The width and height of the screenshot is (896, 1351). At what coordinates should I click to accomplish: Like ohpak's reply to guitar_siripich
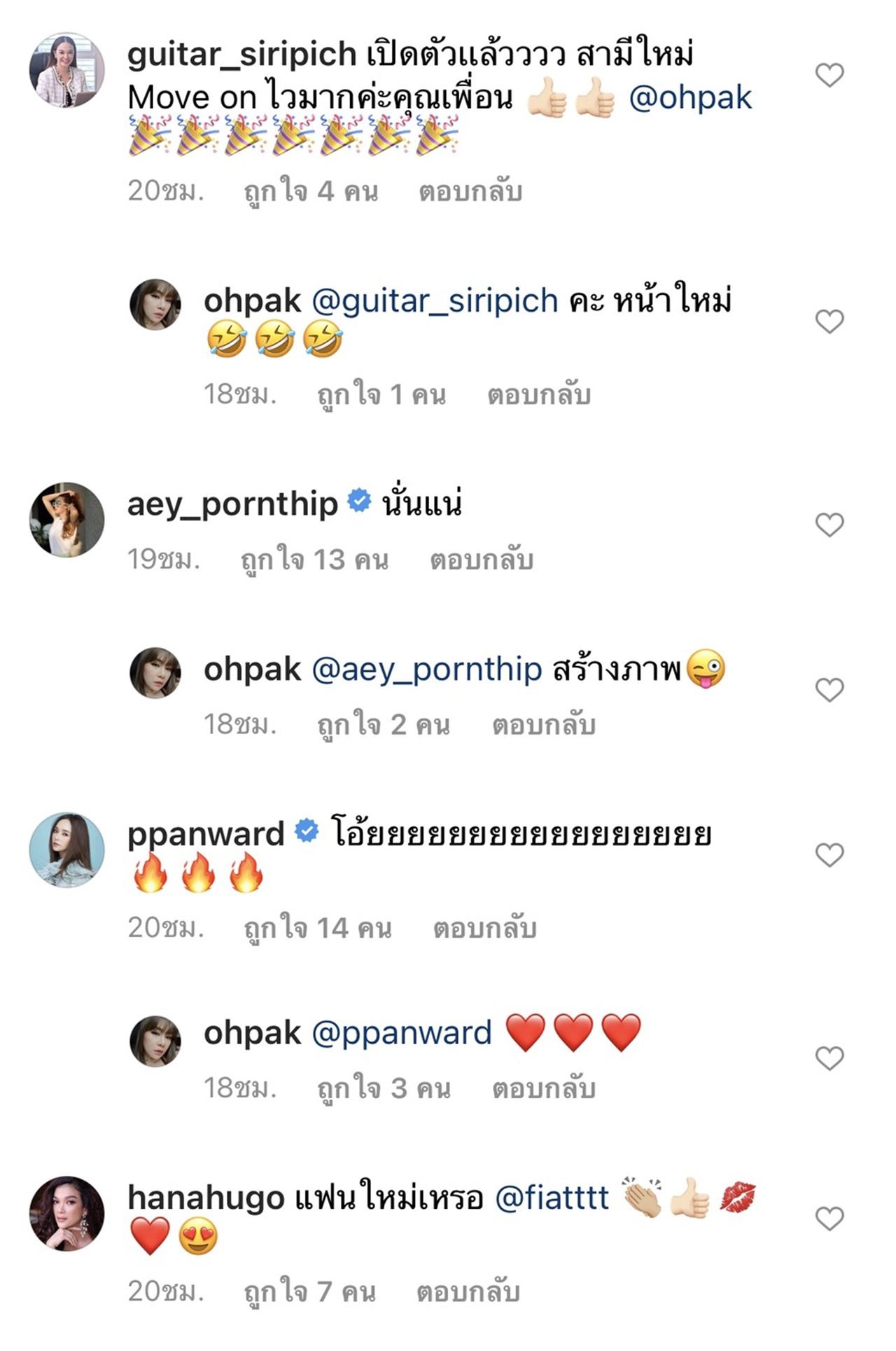pos(829,321)
